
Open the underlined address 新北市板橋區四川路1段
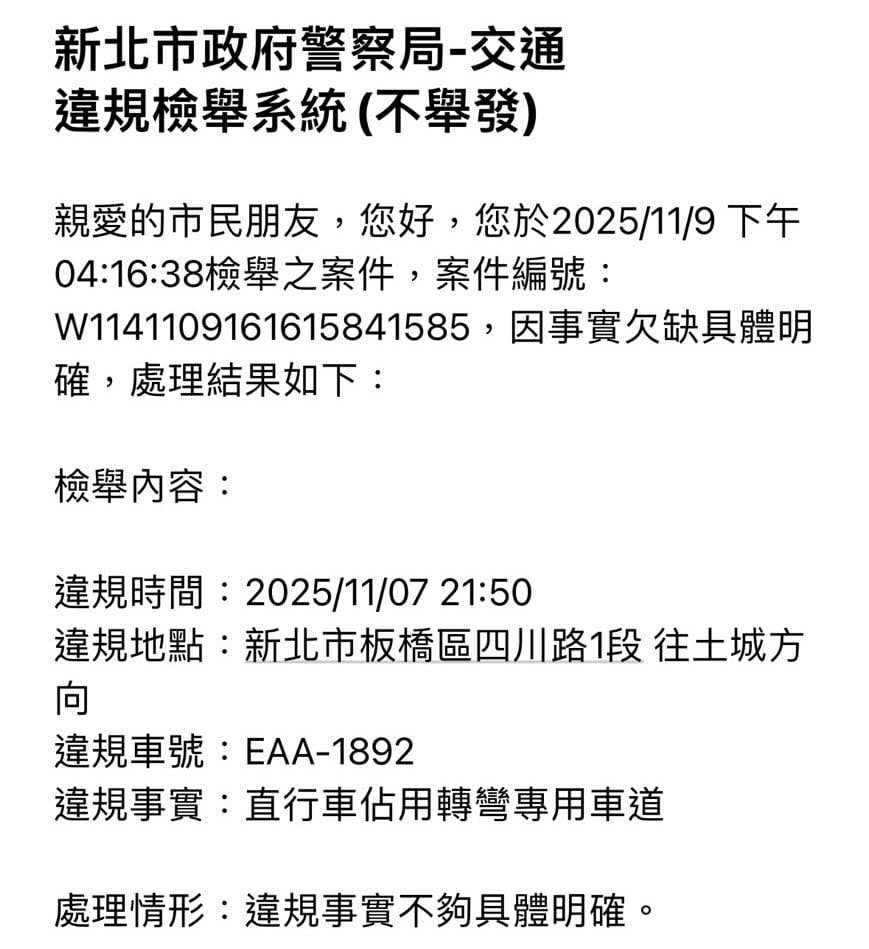(x=443, y=647)
